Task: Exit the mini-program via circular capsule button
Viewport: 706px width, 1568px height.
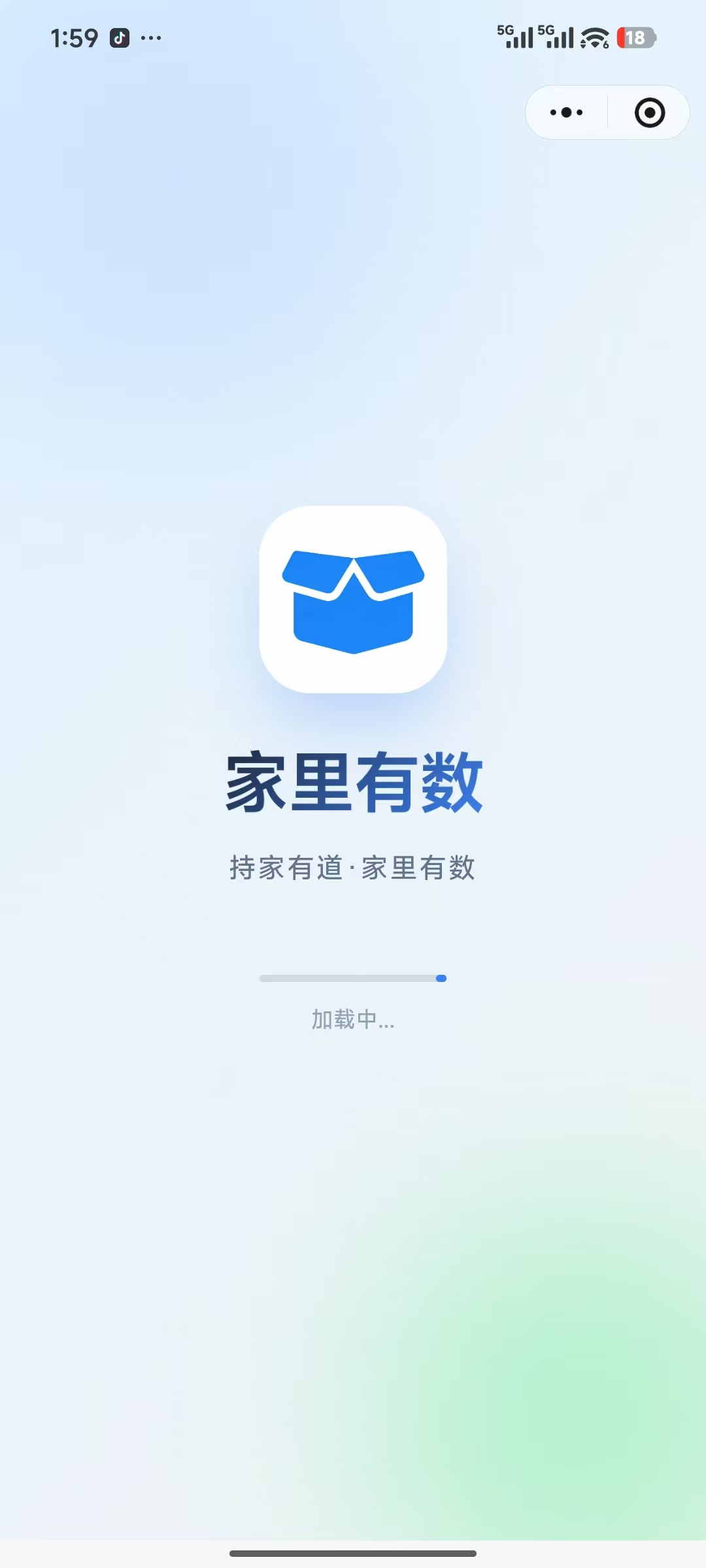Action: tap(648, 112)
